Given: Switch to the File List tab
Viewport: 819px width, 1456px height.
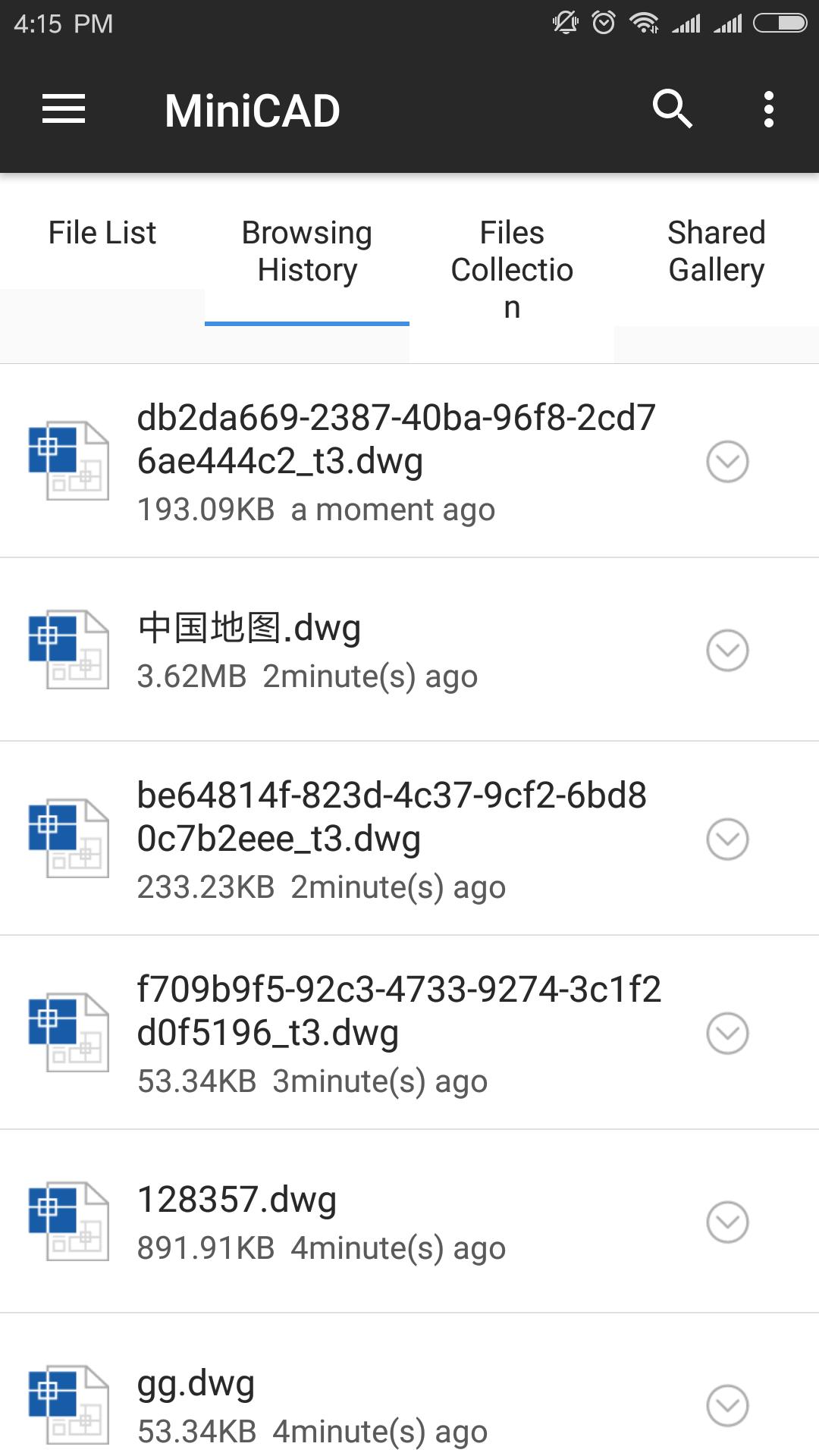Looking at the screenshot, I should pyautogui.click(x=102, y=234).
